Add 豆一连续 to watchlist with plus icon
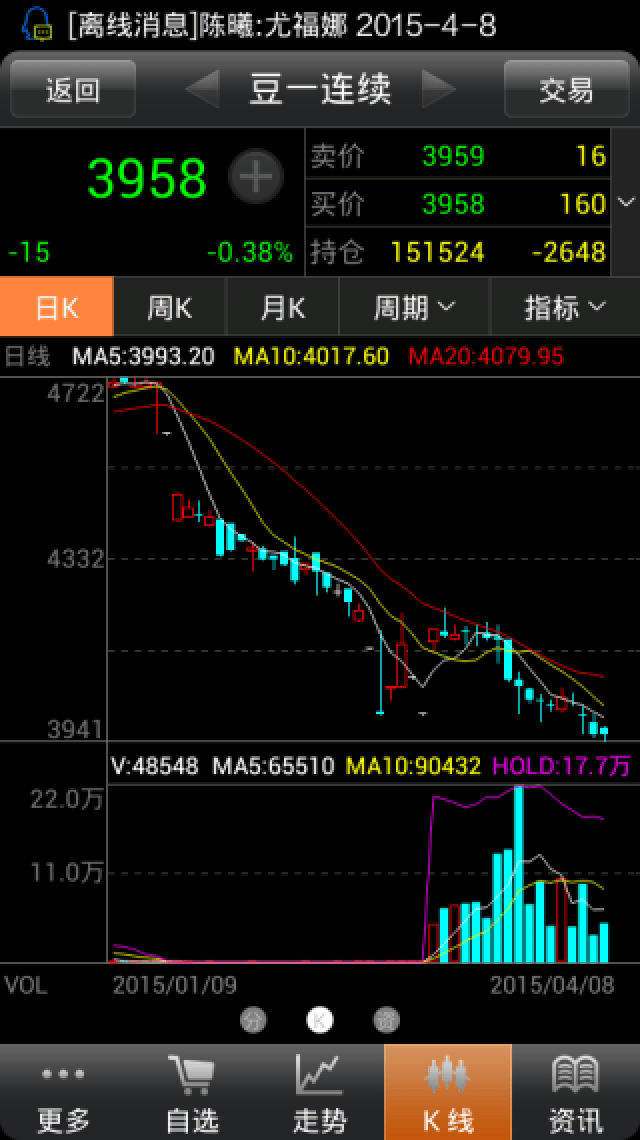 255,177
